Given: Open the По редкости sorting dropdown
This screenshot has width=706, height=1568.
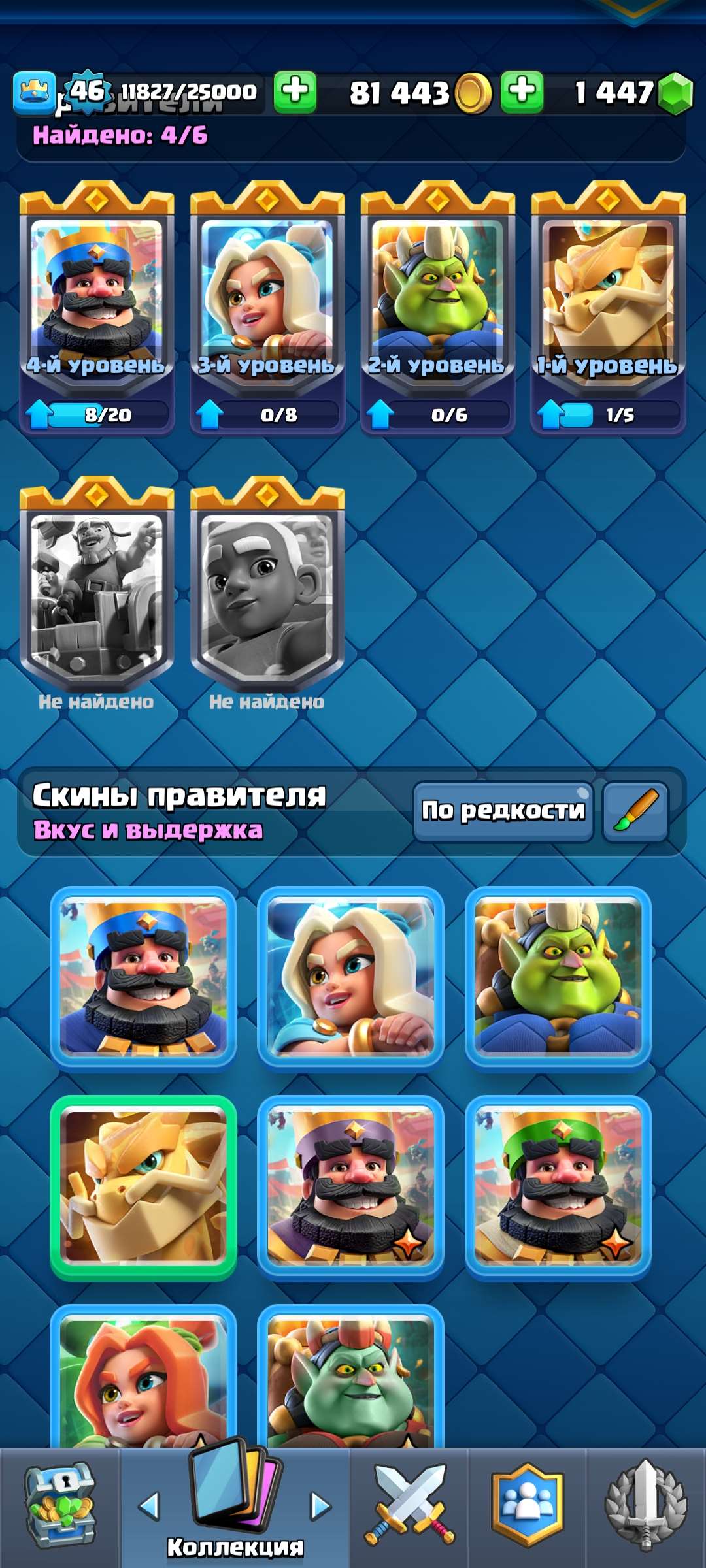Looking at the screenshot, I should pyautogui.click(x=503, y=810).
